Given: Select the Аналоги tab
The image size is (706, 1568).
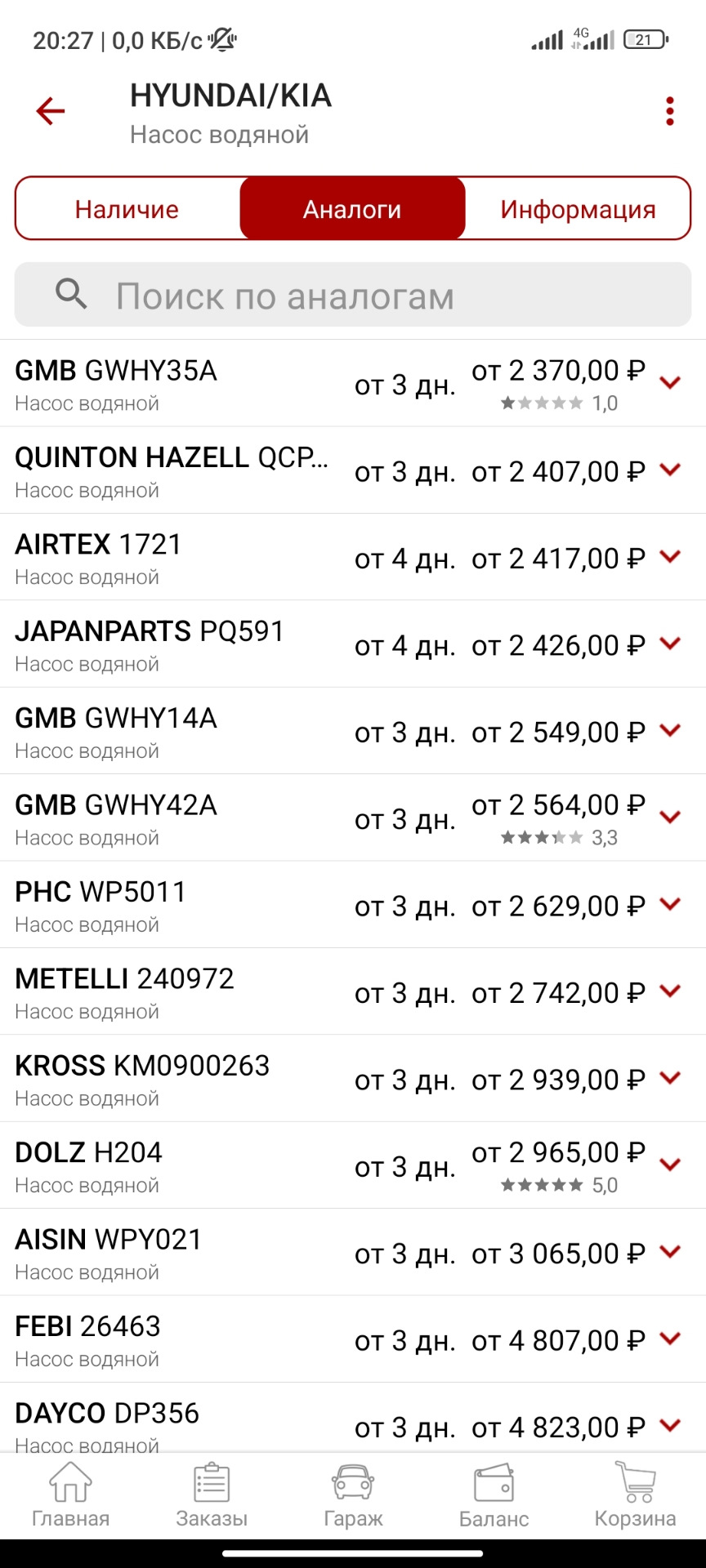Looking at the screenshot, I should click(x=352, y=209).
